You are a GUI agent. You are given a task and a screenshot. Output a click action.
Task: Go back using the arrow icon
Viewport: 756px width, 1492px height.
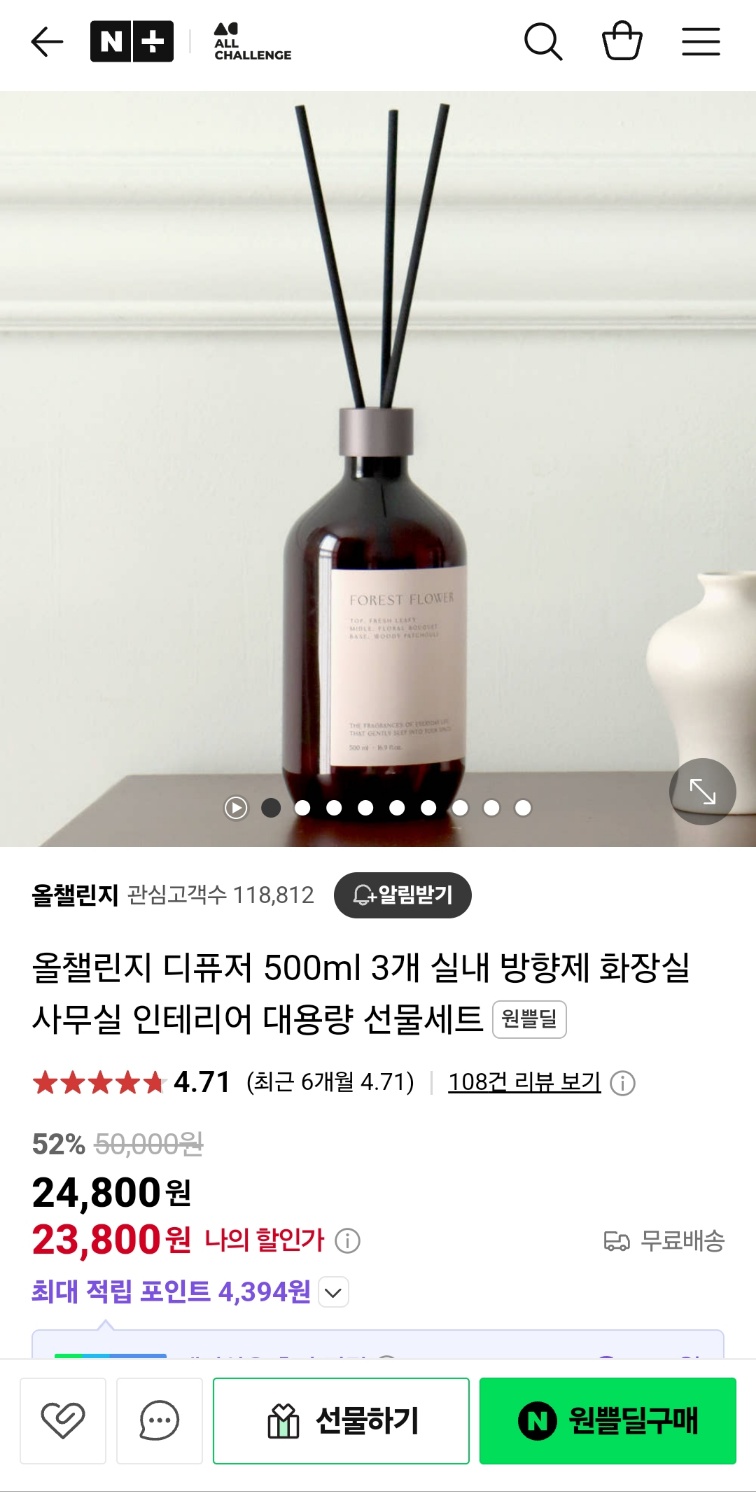click(46, 42)
